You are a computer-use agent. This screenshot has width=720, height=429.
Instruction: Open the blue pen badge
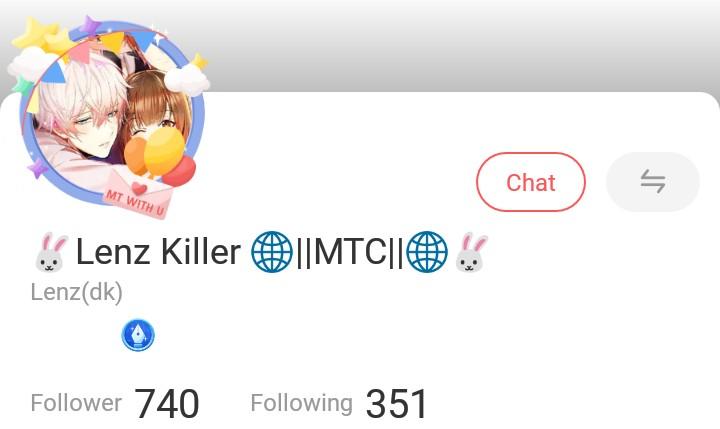pyautogui.click(x=138, y=335)
